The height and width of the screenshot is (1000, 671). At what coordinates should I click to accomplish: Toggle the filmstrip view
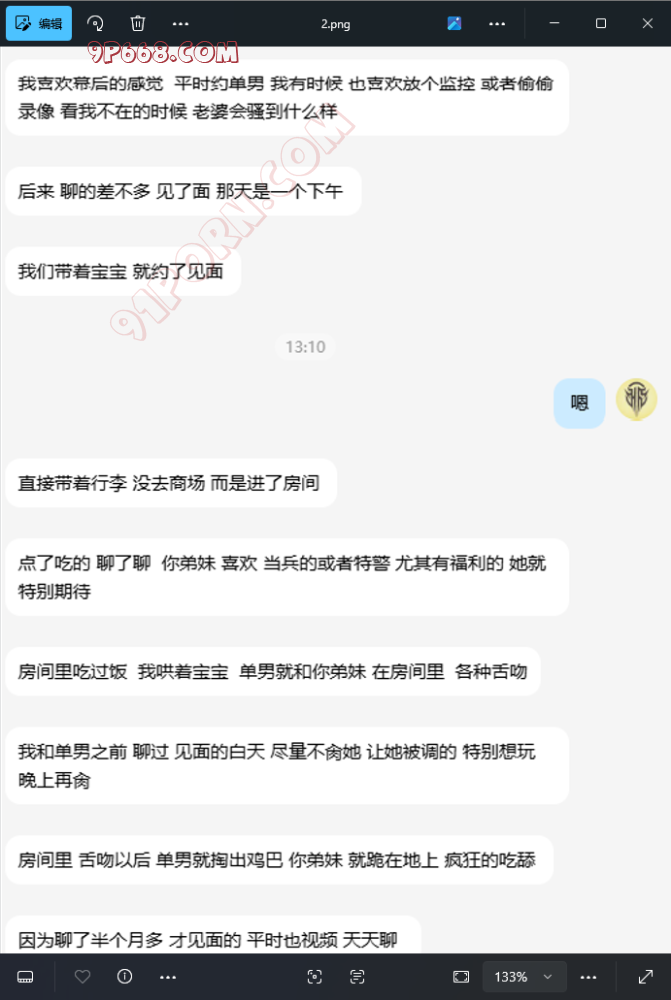[26, 976]
